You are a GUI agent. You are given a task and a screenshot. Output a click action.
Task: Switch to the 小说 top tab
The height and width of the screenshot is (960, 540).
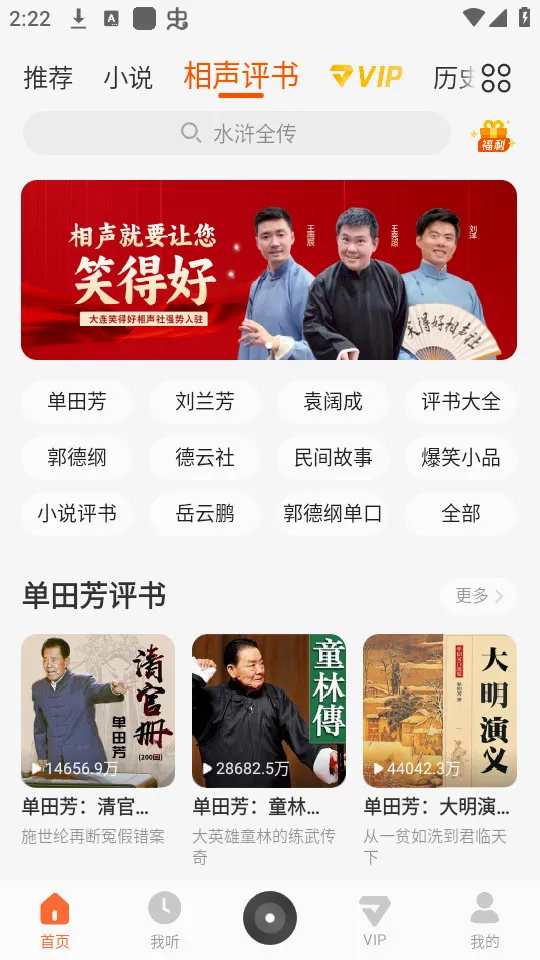coord(128,78)
